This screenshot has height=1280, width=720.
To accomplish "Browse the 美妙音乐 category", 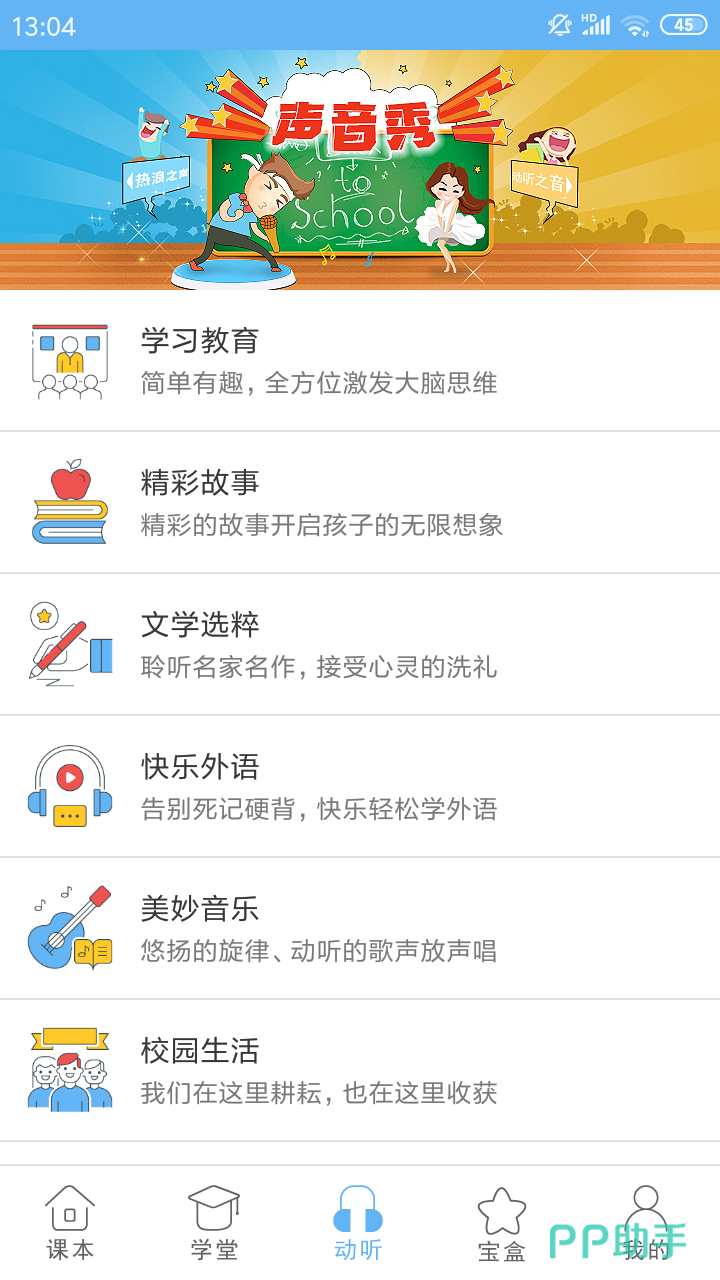I will [x=360, y=929].
